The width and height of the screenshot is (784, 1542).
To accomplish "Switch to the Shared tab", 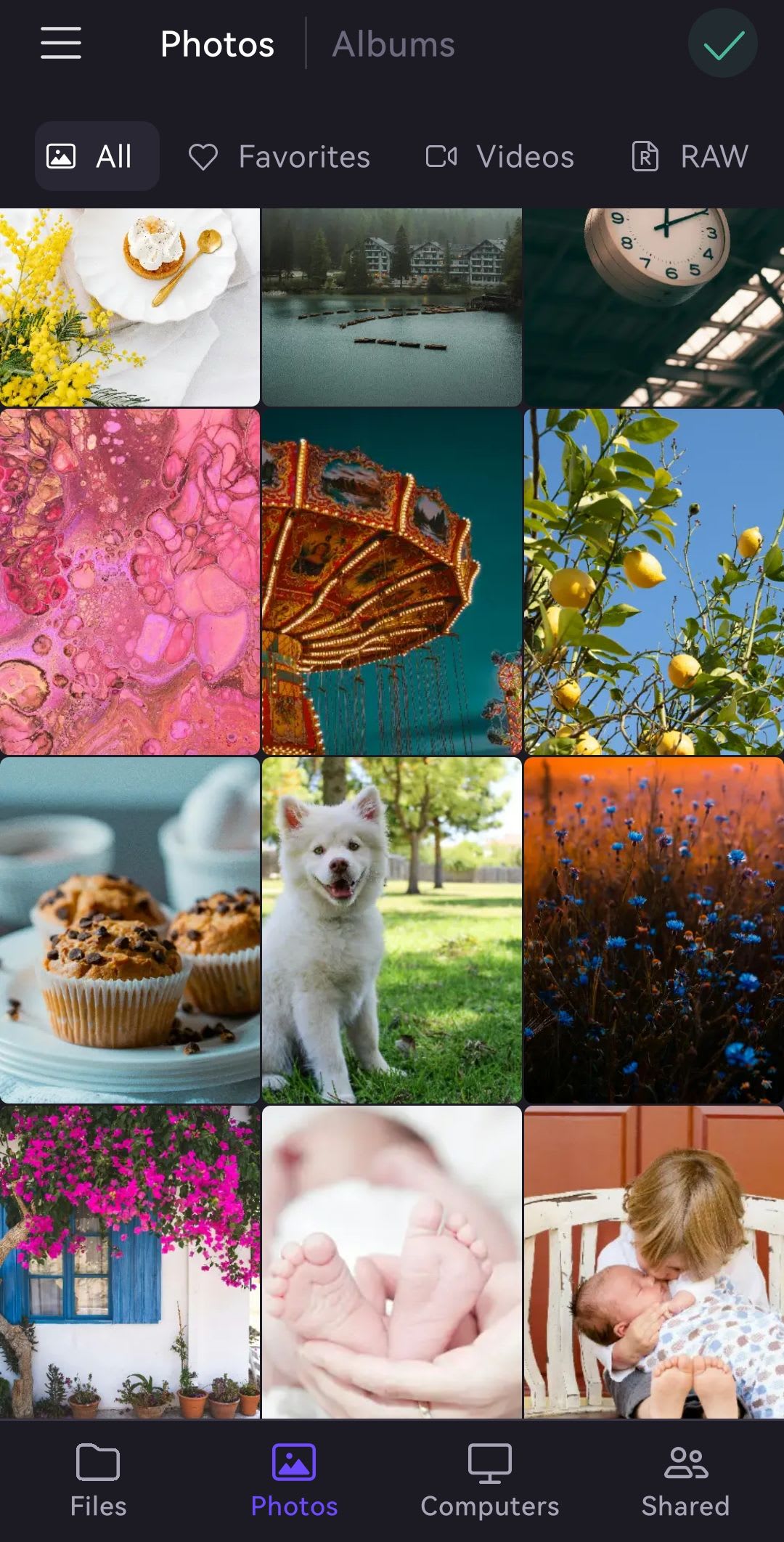I will pos(685,1481).
